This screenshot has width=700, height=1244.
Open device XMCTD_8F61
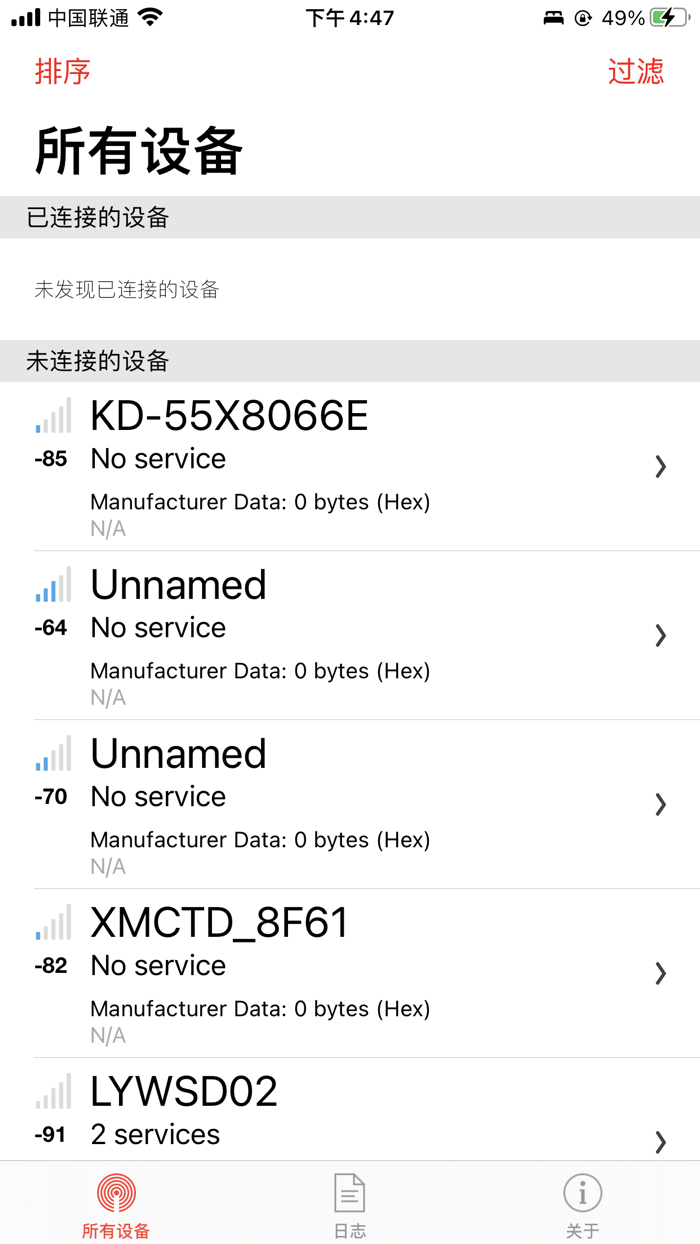click(x=350, y=973)
